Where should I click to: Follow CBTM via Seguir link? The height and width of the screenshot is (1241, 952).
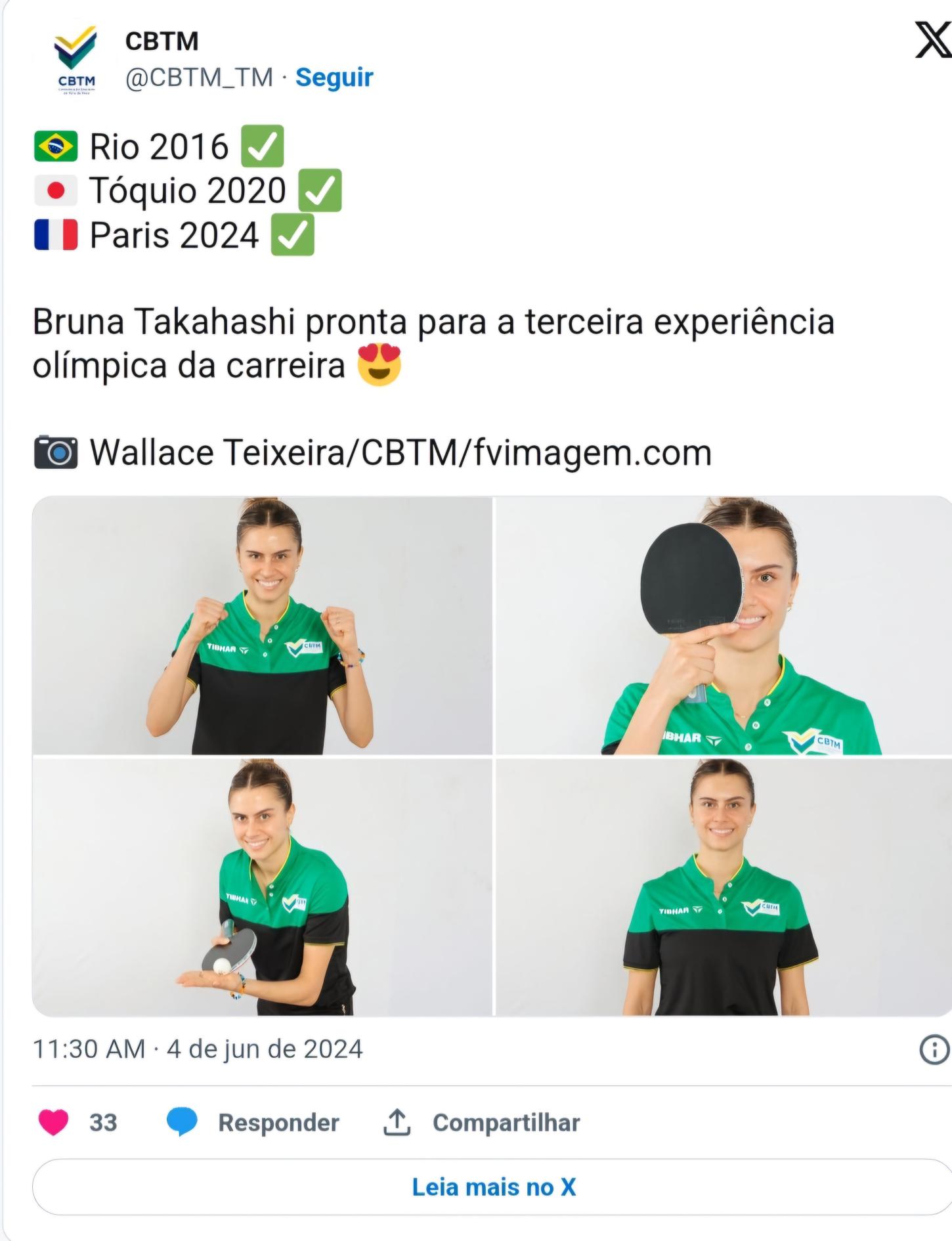(334, 77)
